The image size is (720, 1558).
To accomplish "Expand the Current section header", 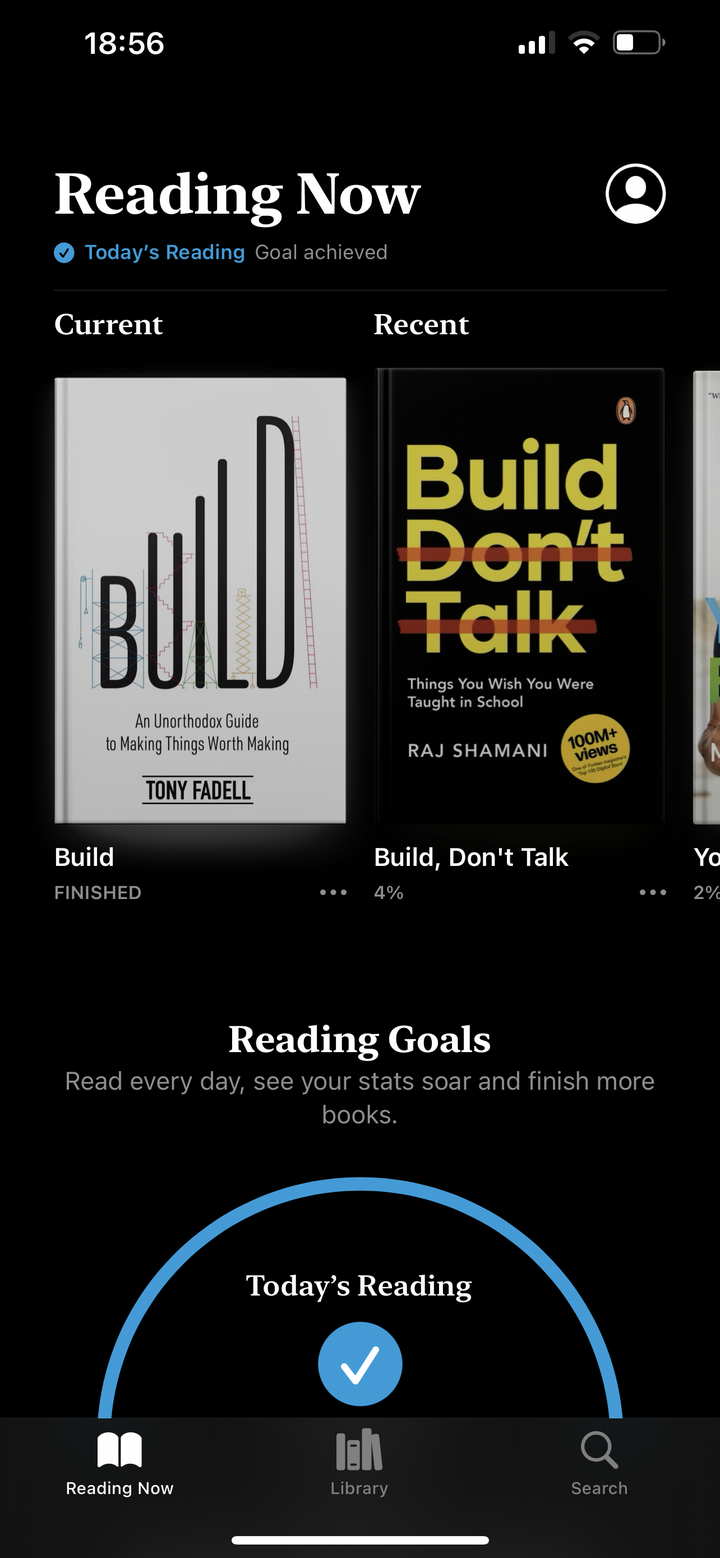I will point(108,324).
